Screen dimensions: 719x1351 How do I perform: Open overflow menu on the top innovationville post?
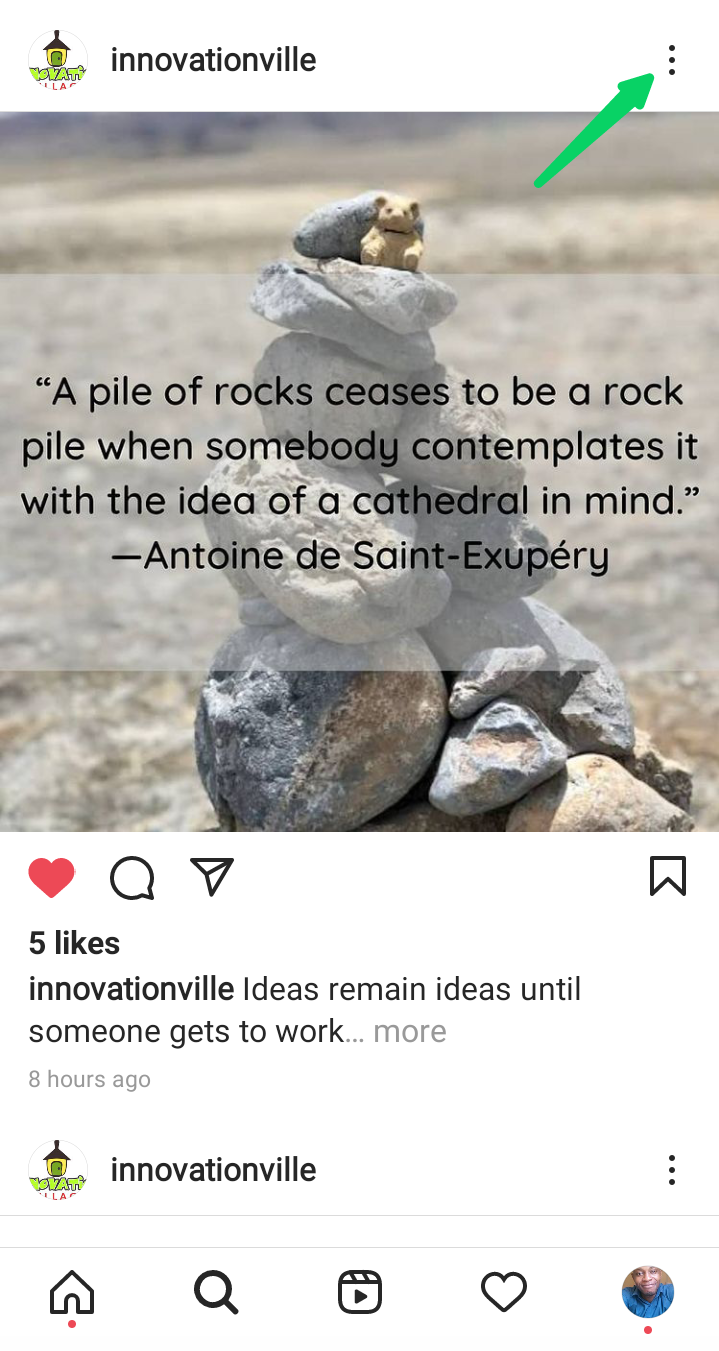pos(671,60)
